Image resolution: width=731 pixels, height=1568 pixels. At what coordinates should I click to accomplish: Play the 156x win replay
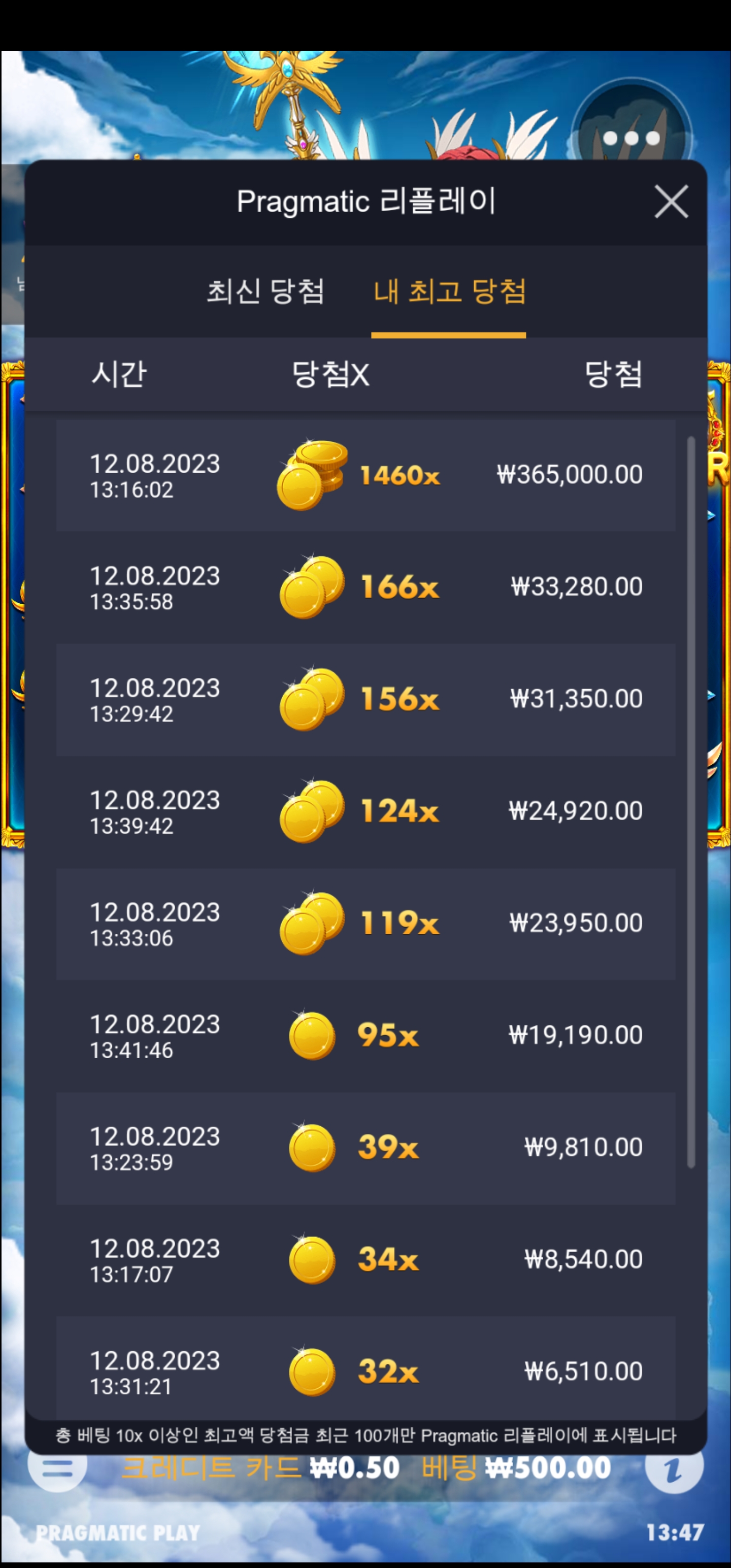(365, 699)
